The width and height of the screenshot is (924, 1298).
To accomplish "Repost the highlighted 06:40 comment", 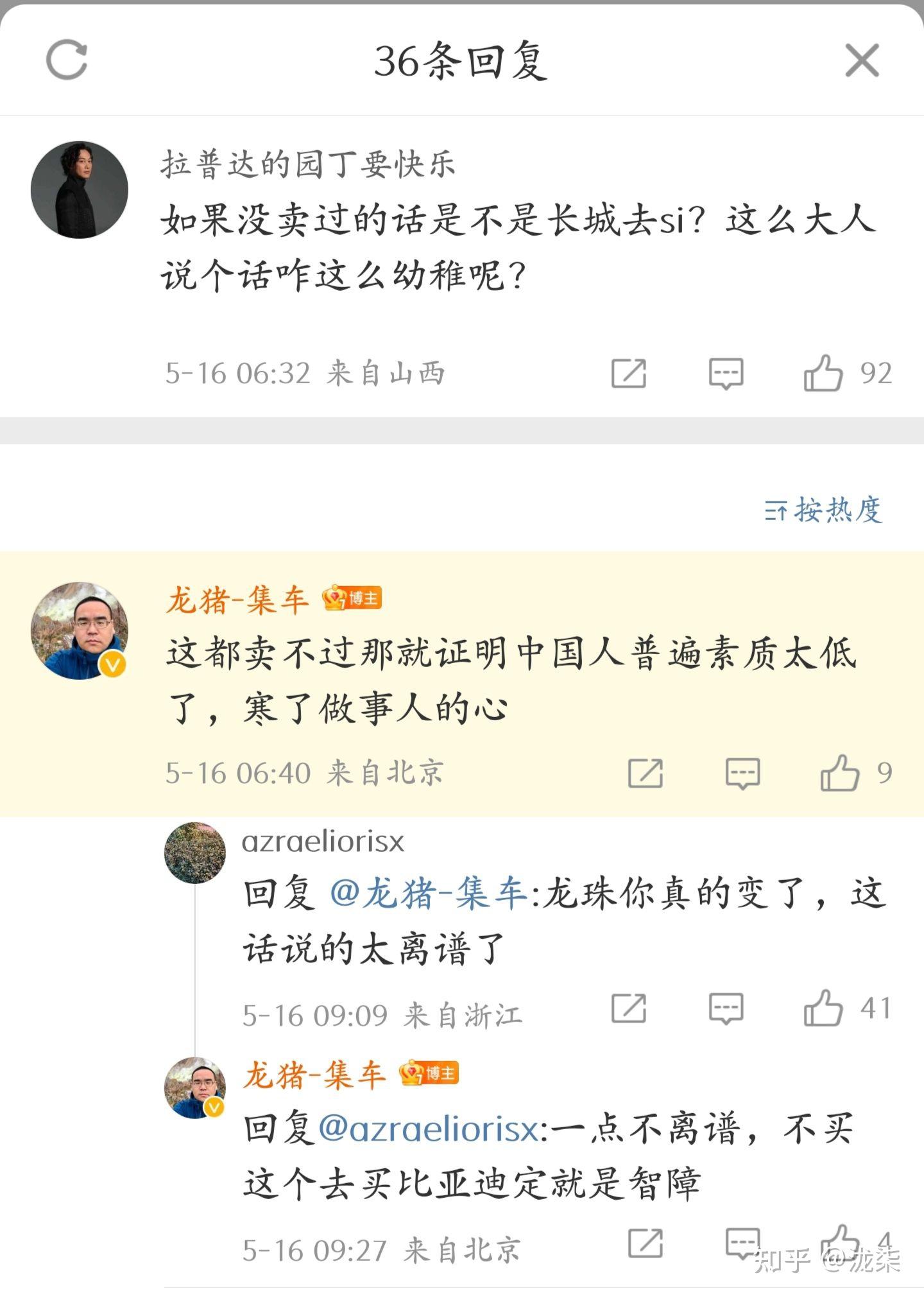I will point(645,773).
